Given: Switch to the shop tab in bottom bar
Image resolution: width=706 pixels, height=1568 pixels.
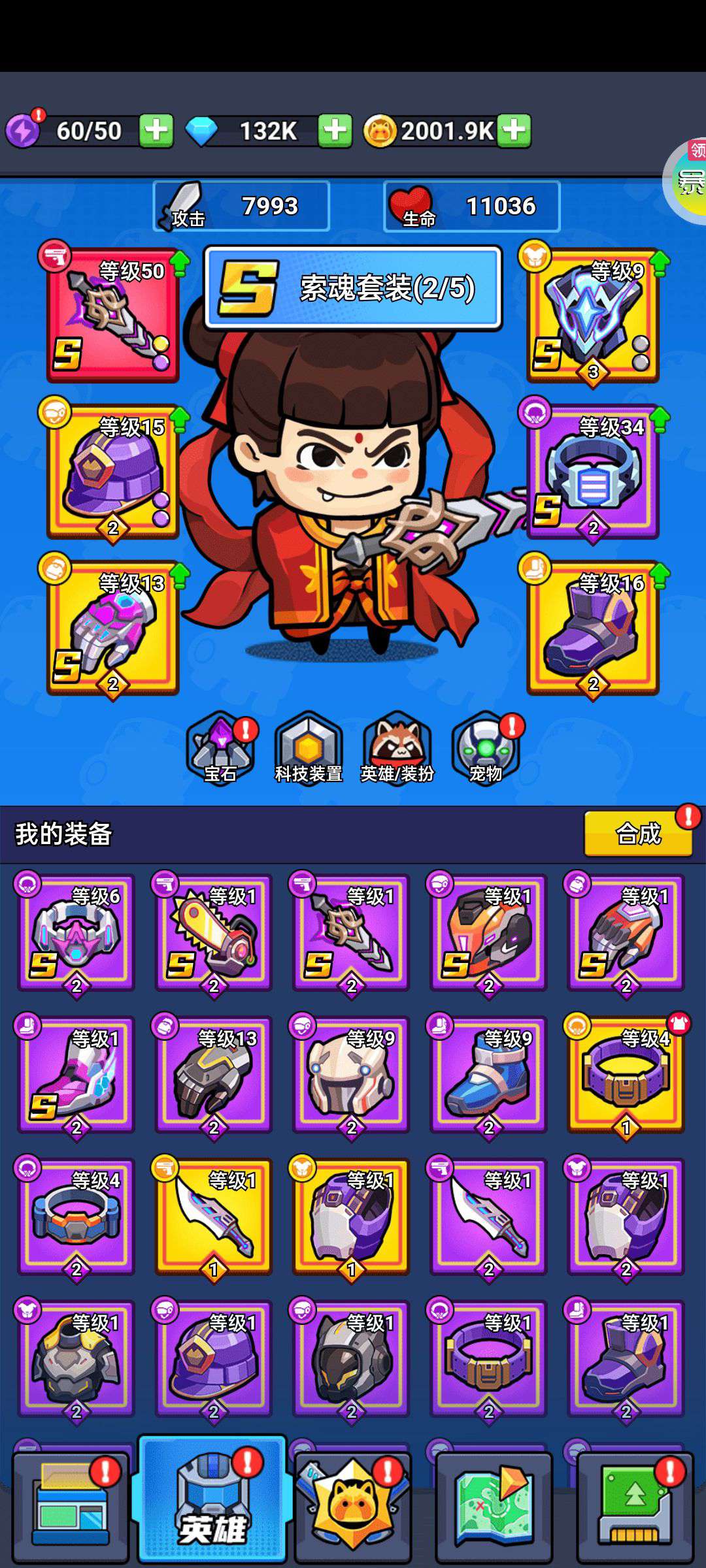Looking at the screenshot, I should tap(71, 1507).
